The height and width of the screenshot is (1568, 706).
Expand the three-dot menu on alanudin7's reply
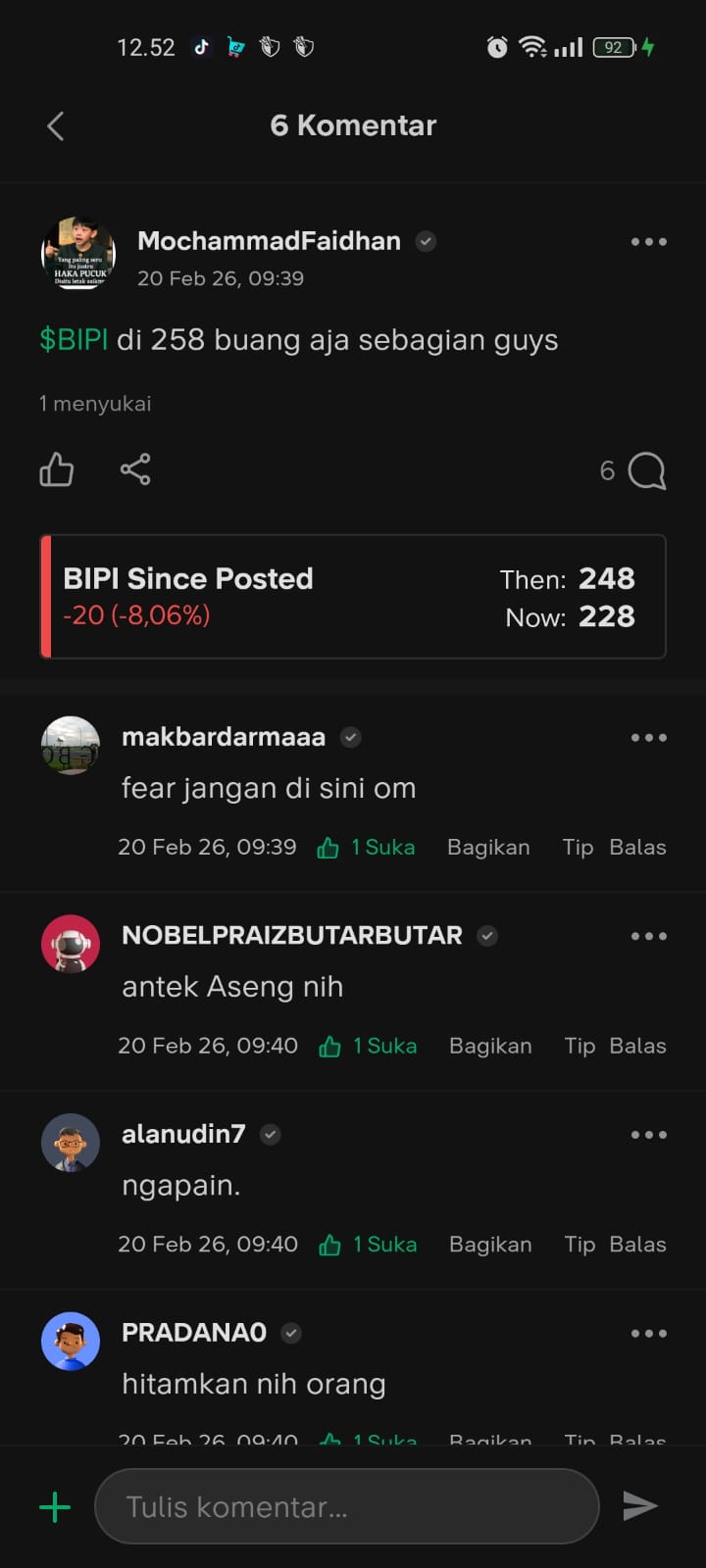(649, 1134)
